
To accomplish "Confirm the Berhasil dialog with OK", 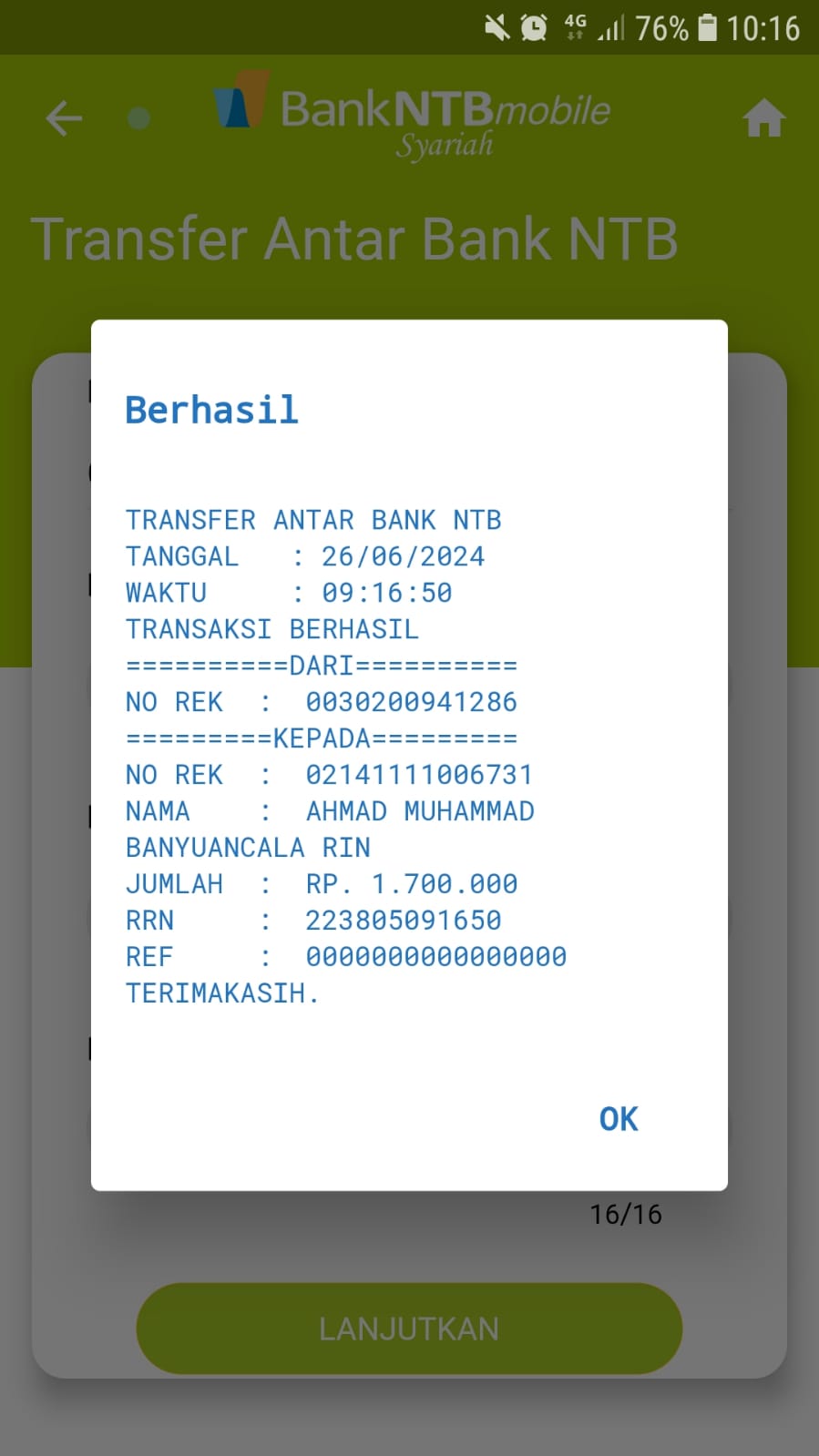I will pyautogui.click(x=619, y=1119).
